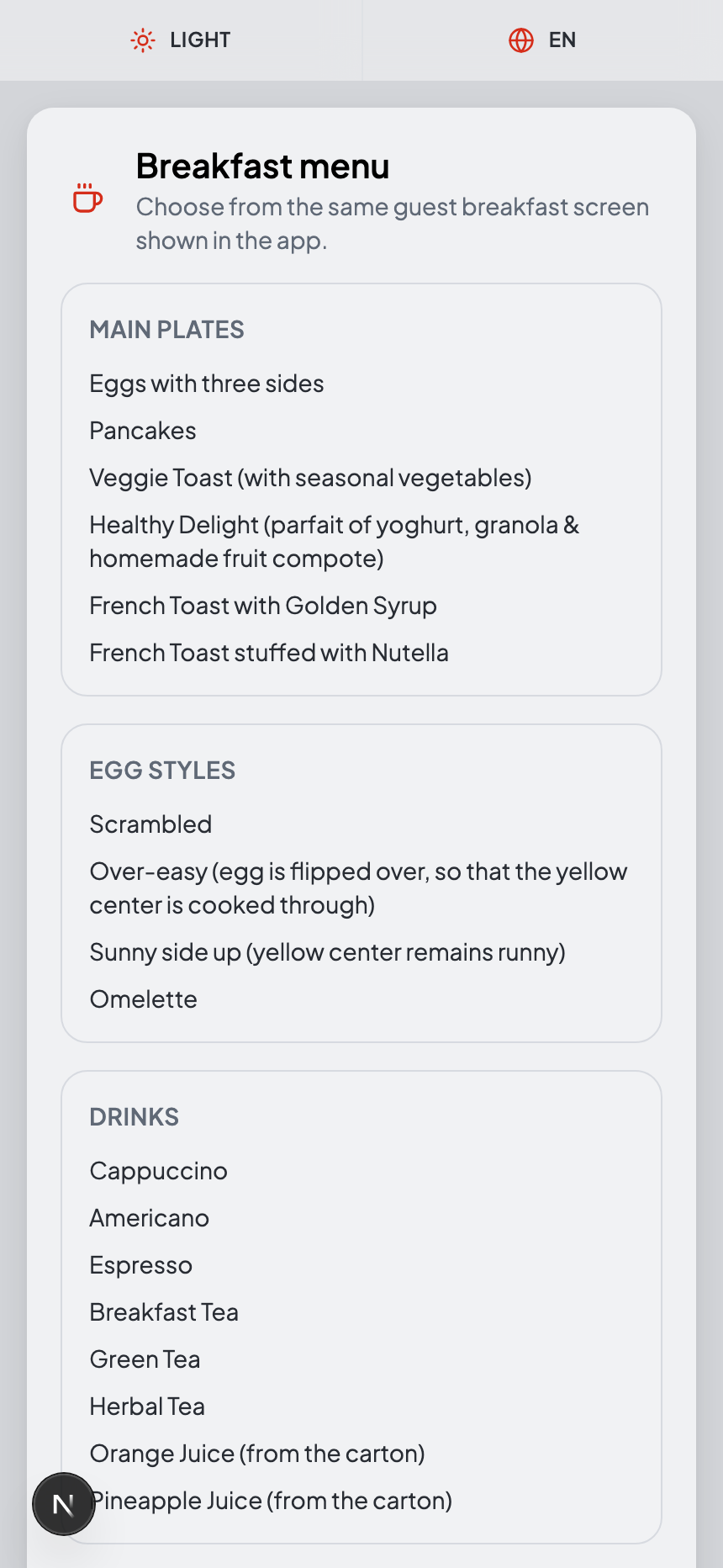723x1568 pixels.
Task: Click the dark circular N badge
Action: 64,1503
